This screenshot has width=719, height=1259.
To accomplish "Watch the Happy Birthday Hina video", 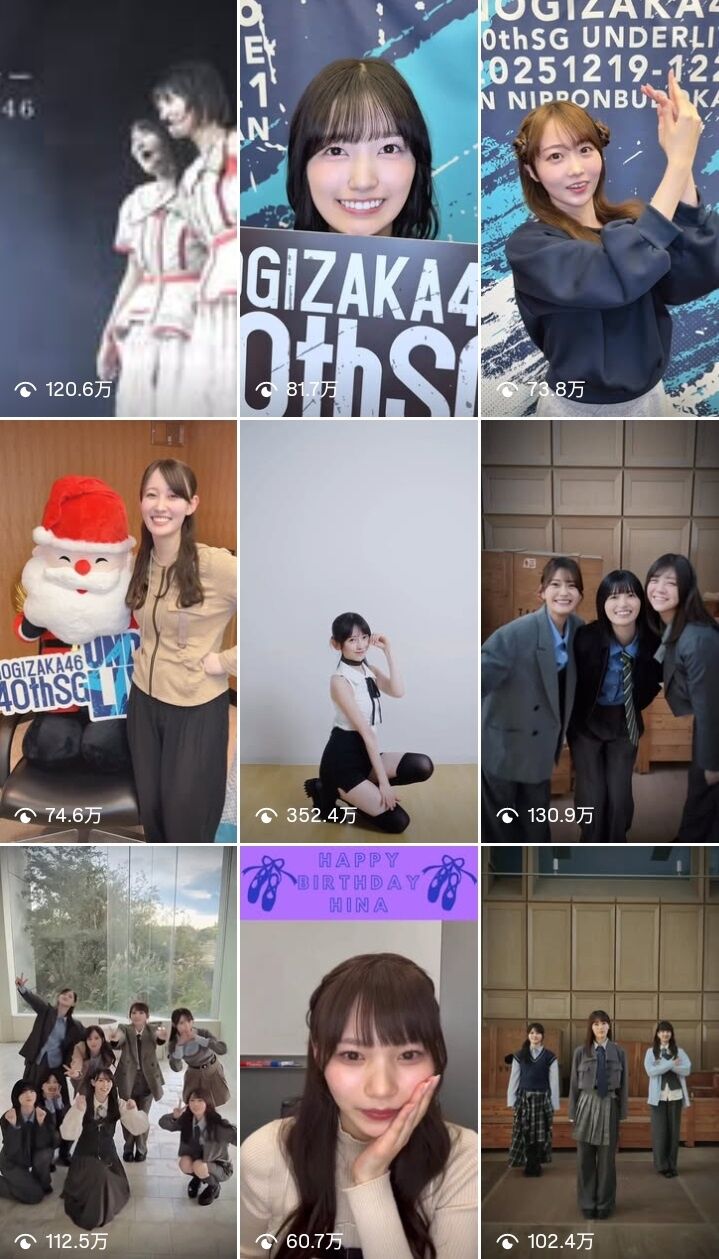I will tap(359, 1052).
